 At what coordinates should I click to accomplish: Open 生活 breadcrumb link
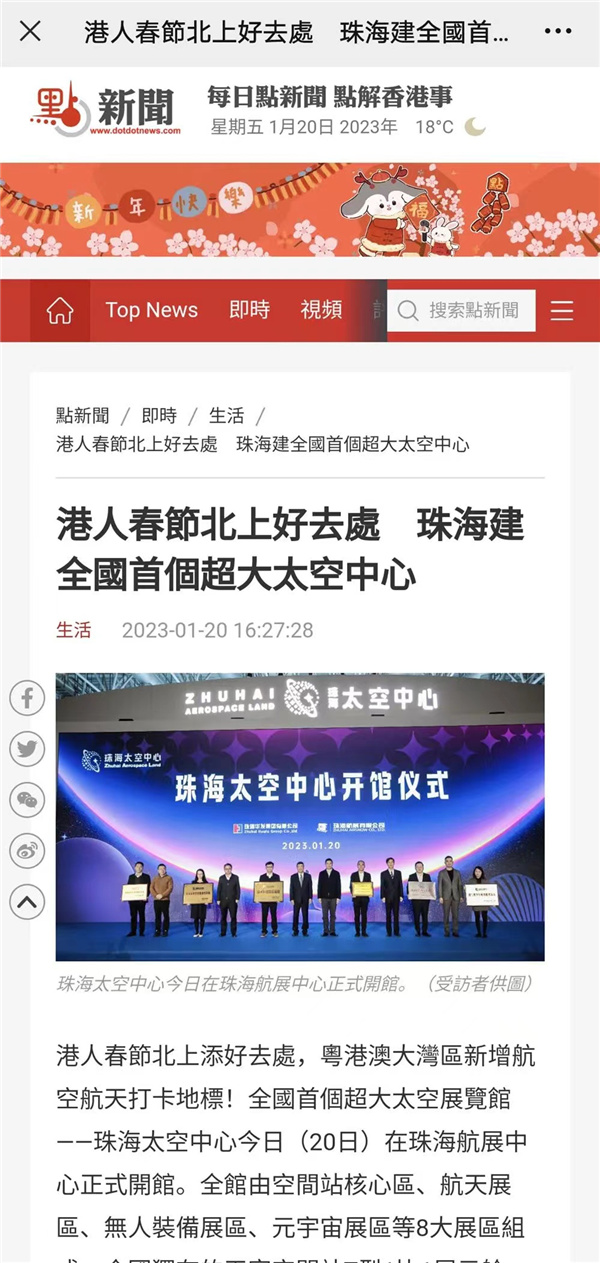[x=226, y=416]
